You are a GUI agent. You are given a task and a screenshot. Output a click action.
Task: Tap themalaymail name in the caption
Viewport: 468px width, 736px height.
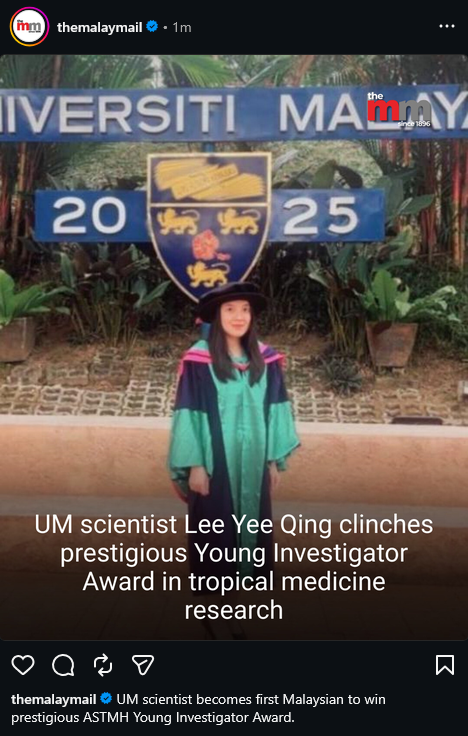click(54, 699)
